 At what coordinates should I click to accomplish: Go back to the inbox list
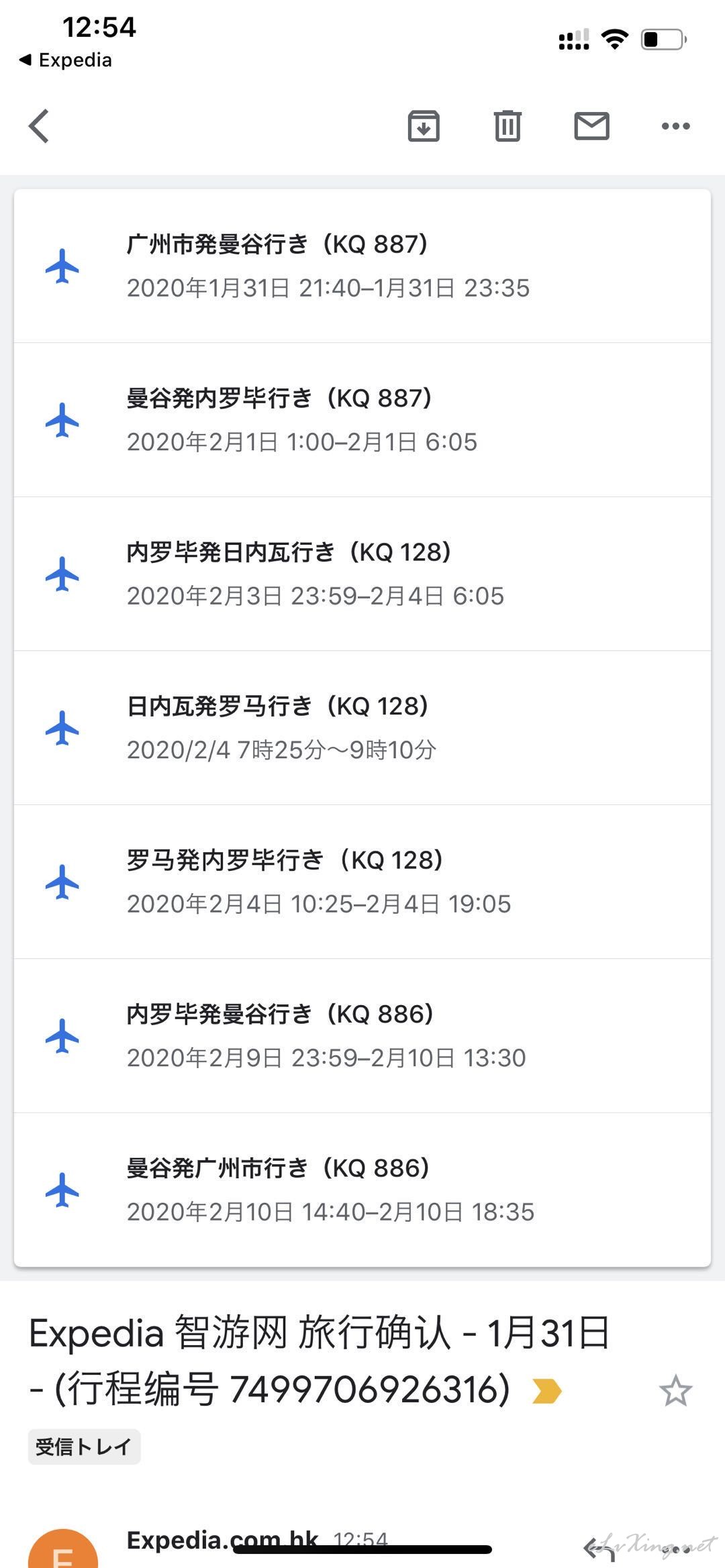39,126
